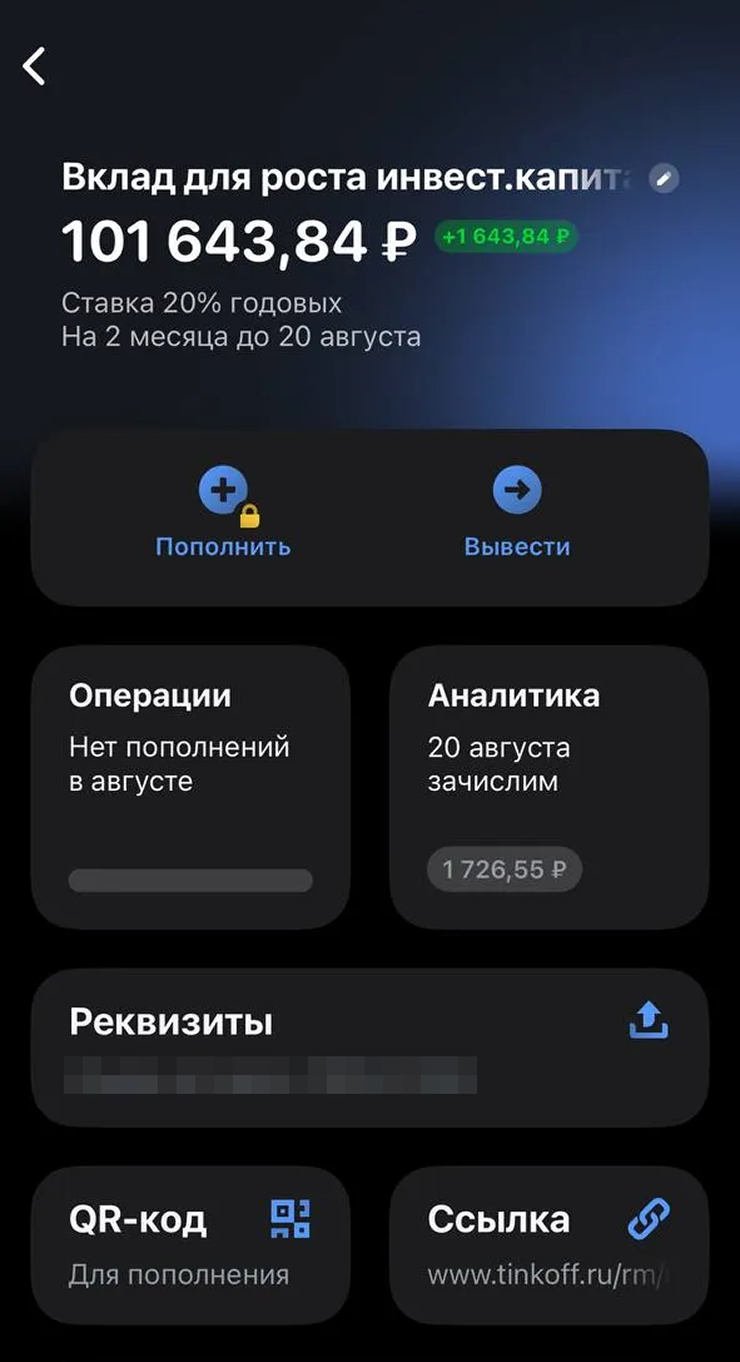Open the Ссылка tinkoff.ru card

(548, 1245)
